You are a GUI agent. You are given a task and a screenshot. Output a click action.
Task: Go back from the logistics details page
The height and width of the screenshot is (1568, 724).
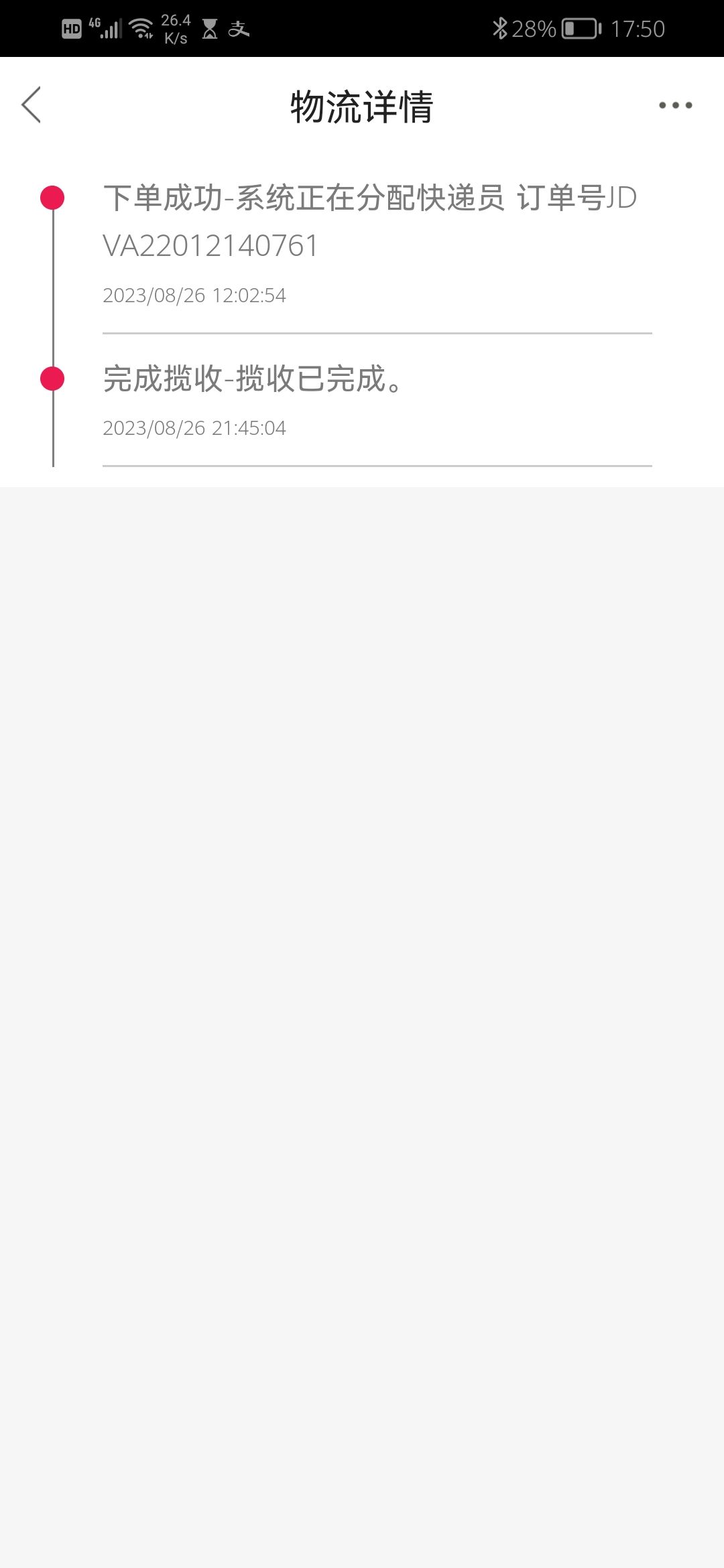32,105
